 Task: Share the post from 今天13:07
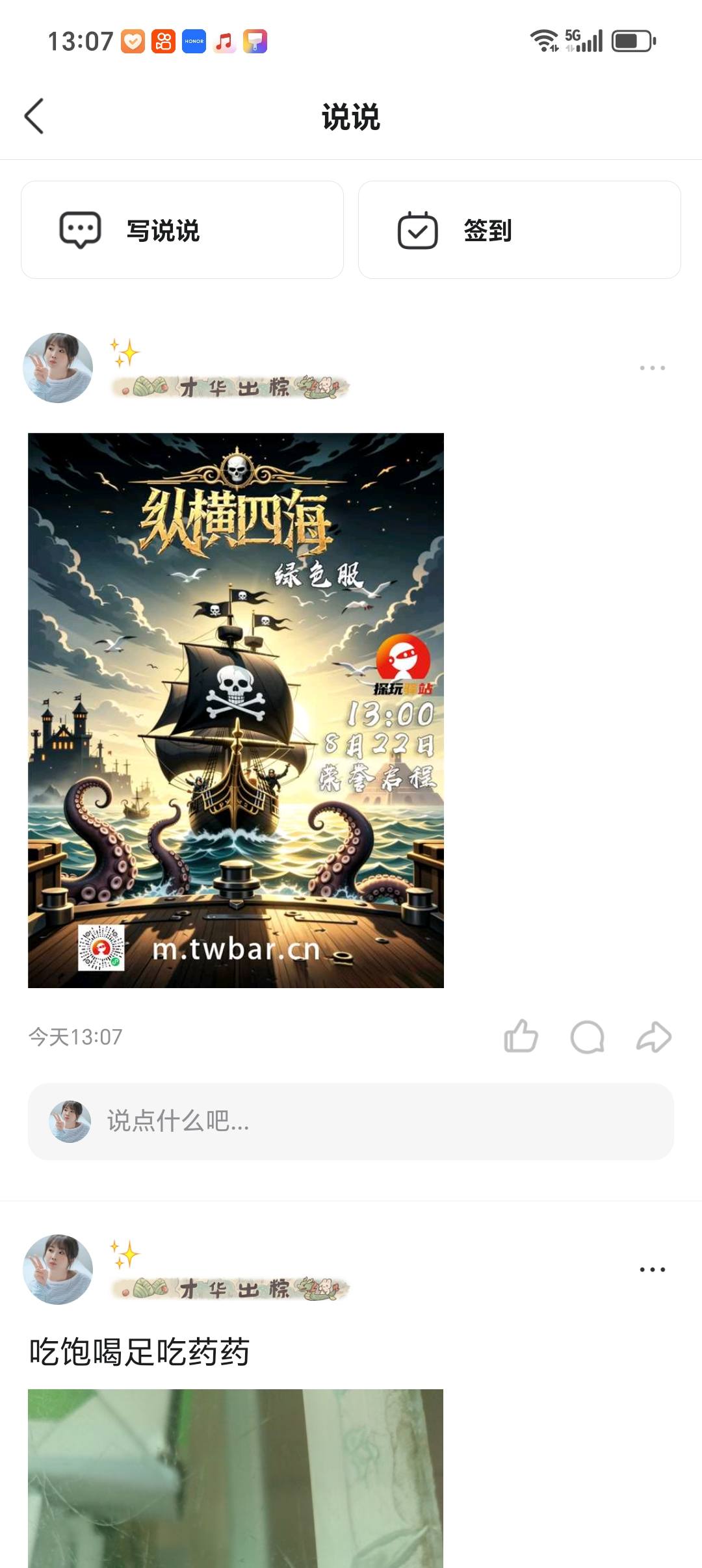coord(653,1036)
